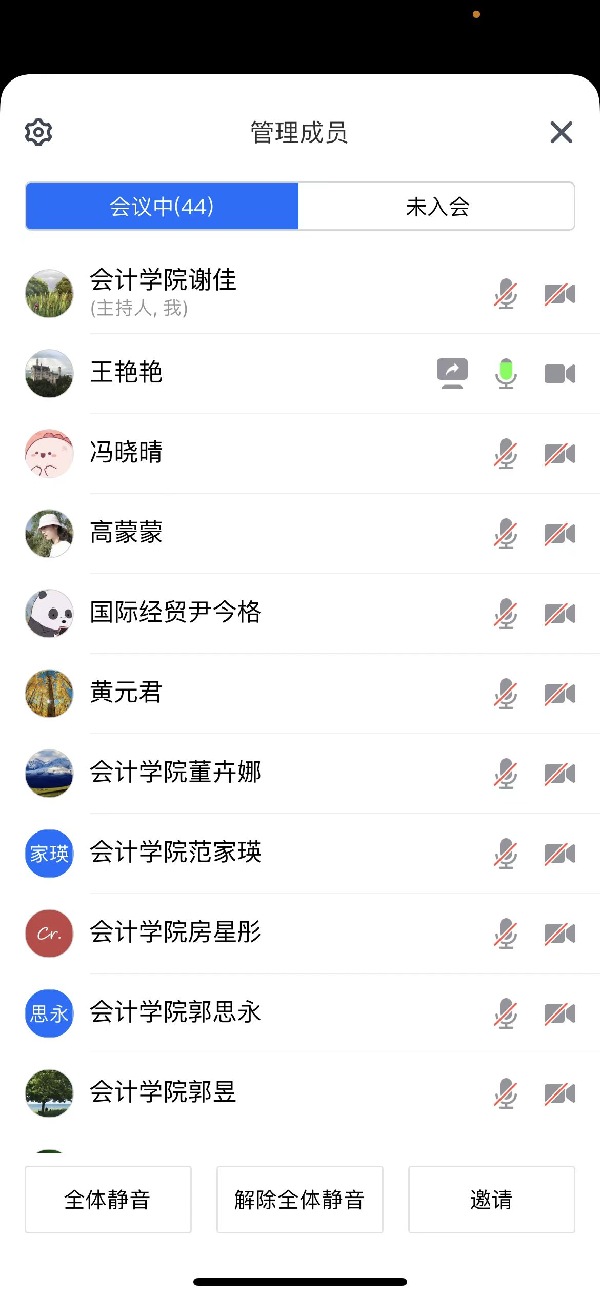Unmute the microphone of 冯晓晴
This screenshot has width=600, height=1298.
pos(506,454)
